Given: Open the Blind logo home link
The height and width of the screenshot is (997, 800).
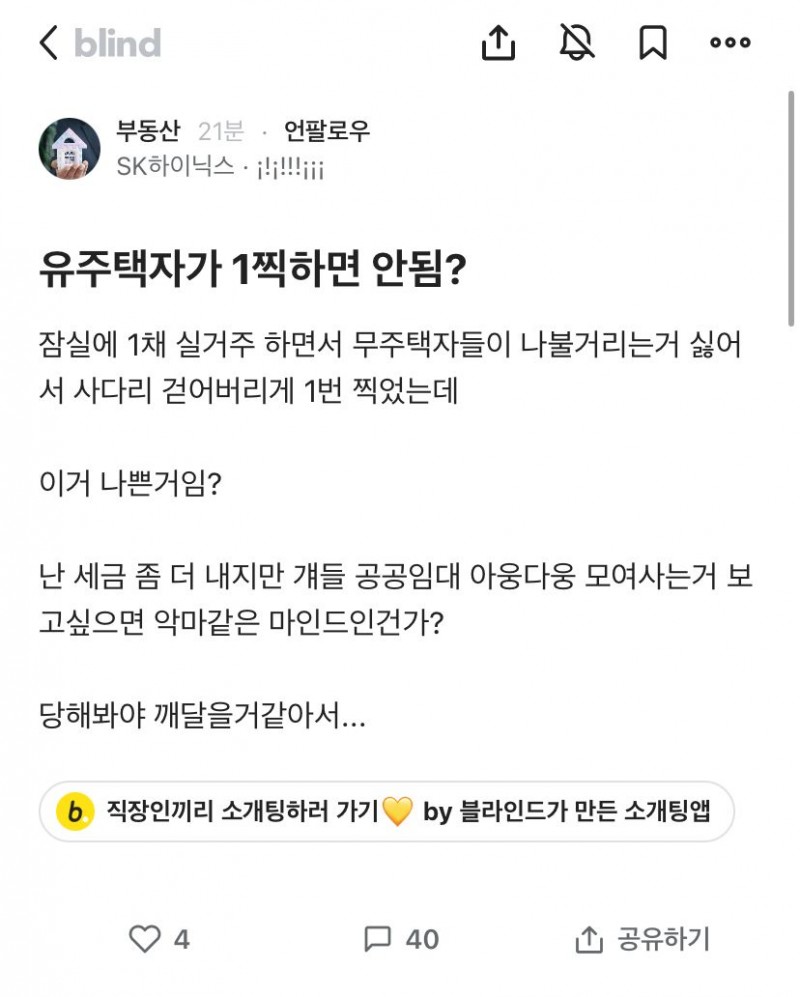Looking at the screenshot, I should [117, 43].
